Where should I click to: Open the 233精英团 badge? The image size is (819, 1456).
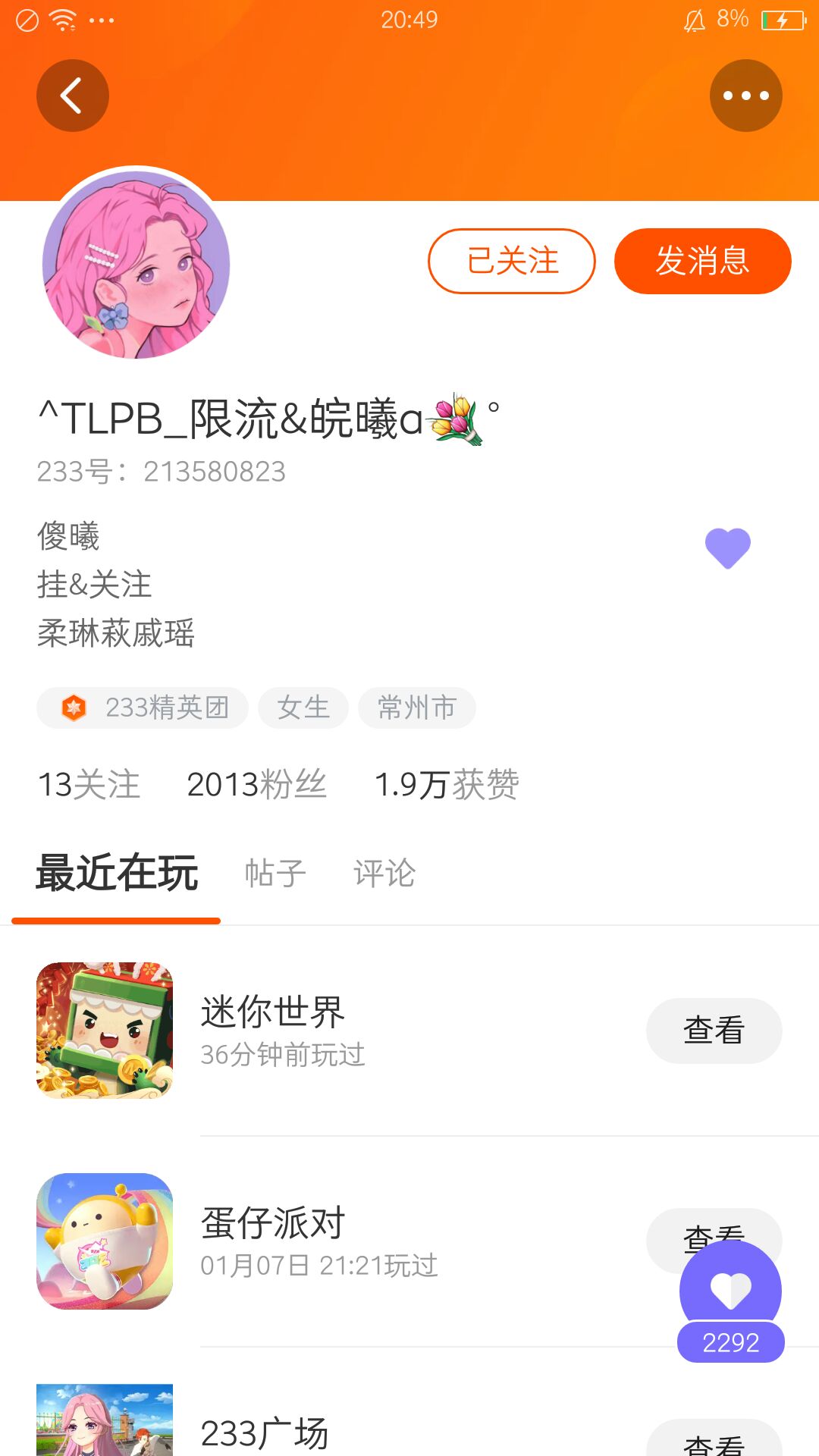click(x=143, y=708)
